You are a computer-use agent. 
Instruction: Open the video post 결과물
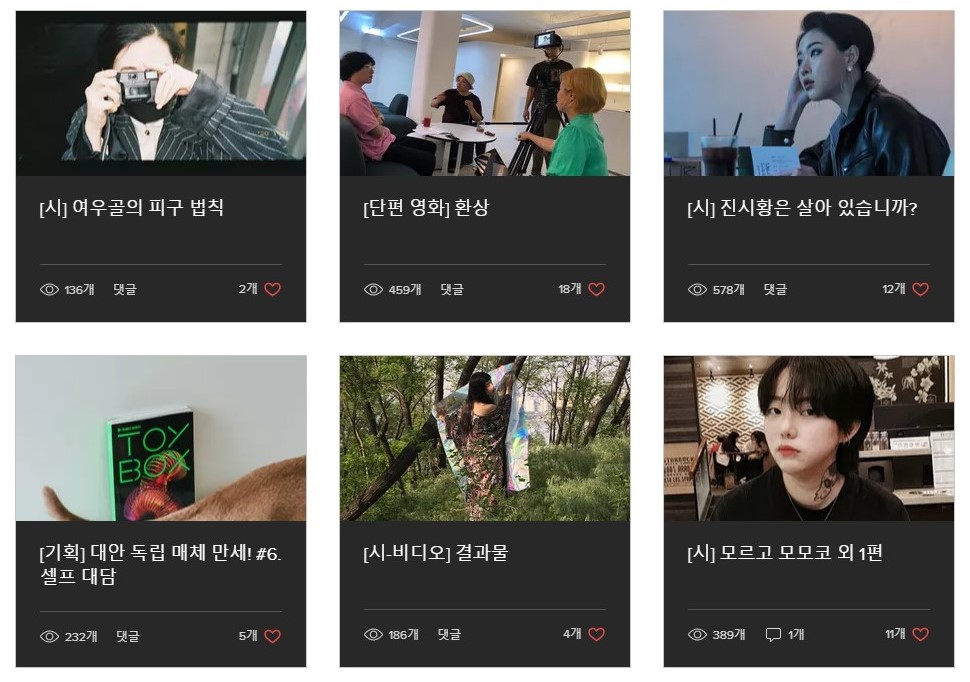coord(435,553)
